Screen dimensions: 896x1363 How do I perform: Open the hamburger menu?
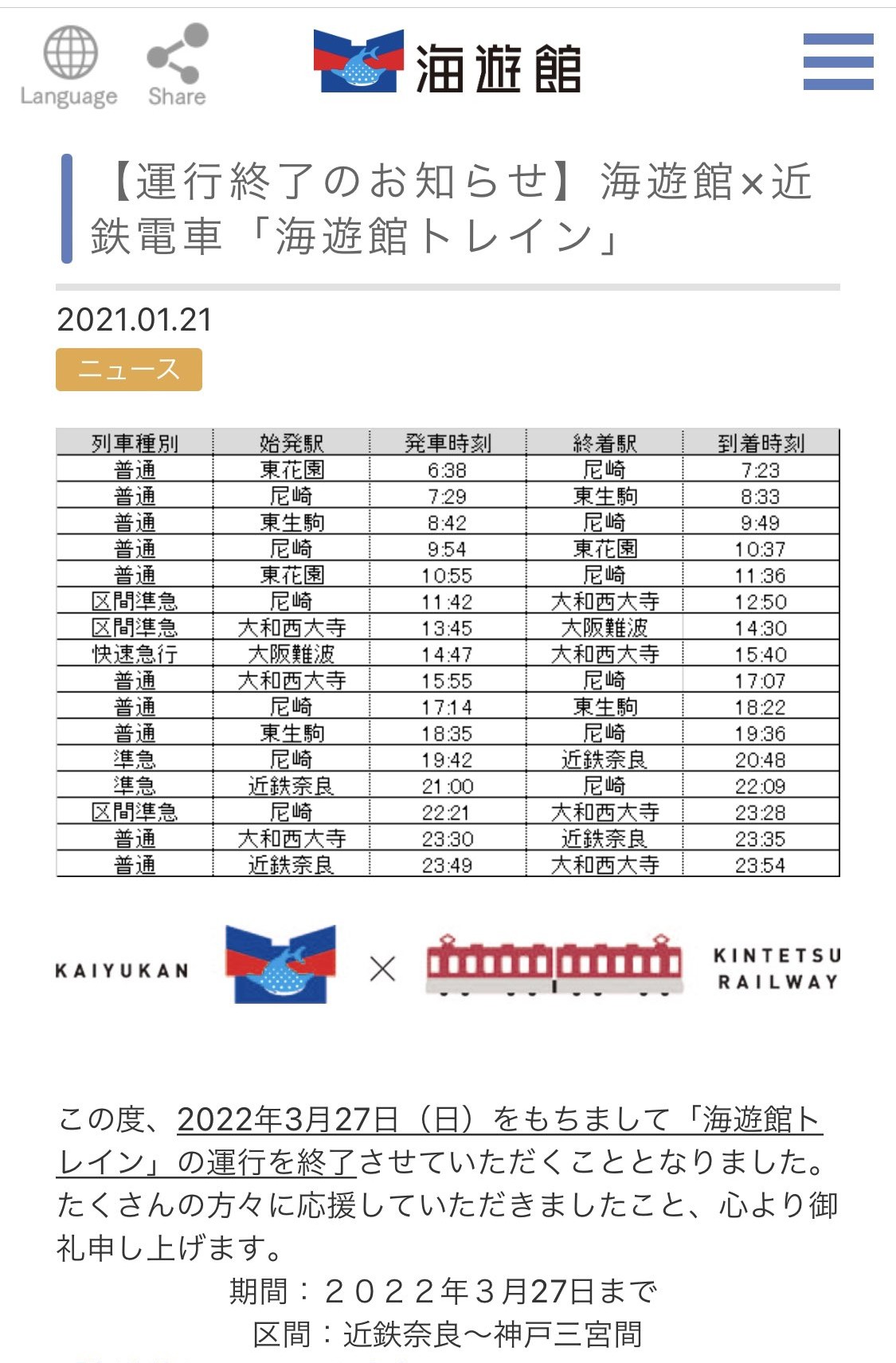click(838, 62)
